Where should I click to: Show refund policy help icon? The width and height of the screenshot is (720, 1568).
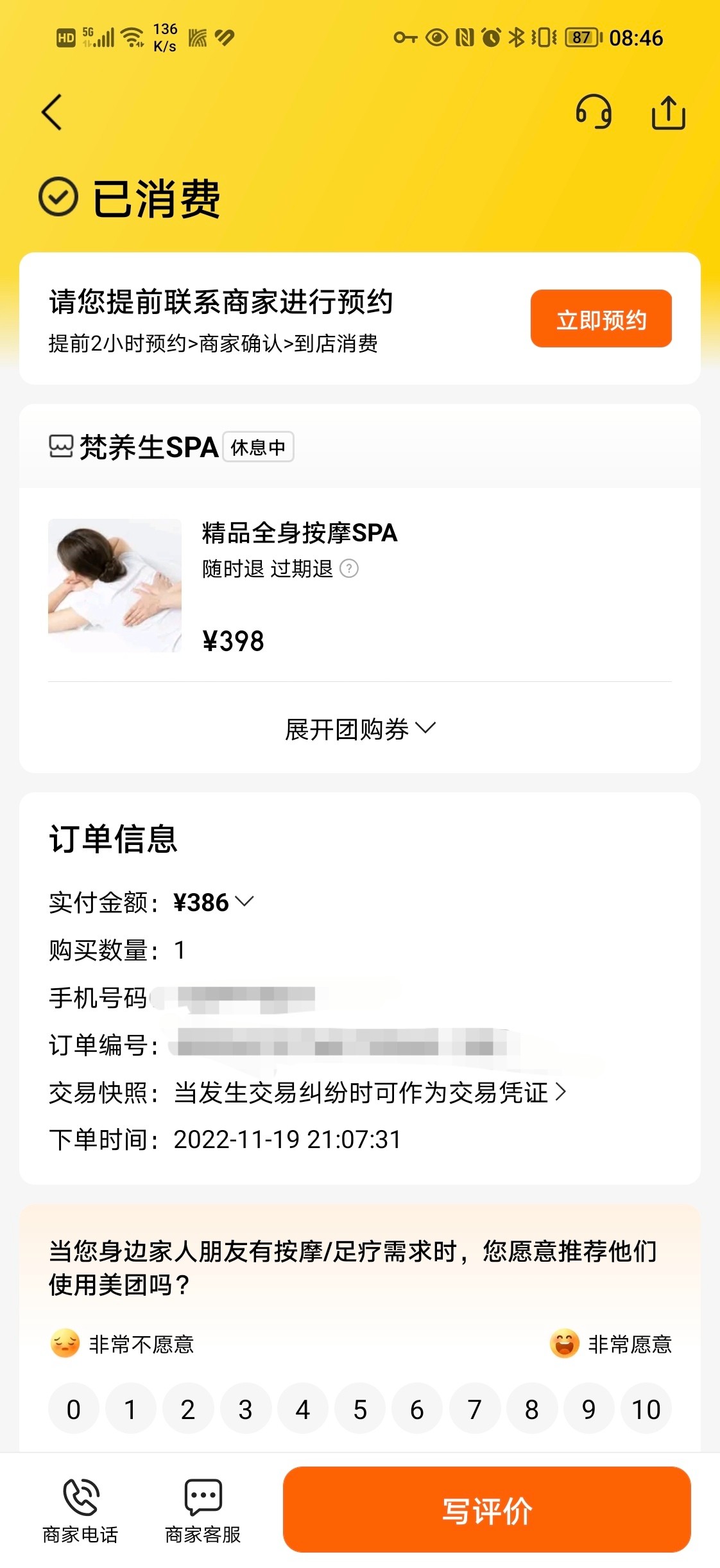[x=349, y=568]
